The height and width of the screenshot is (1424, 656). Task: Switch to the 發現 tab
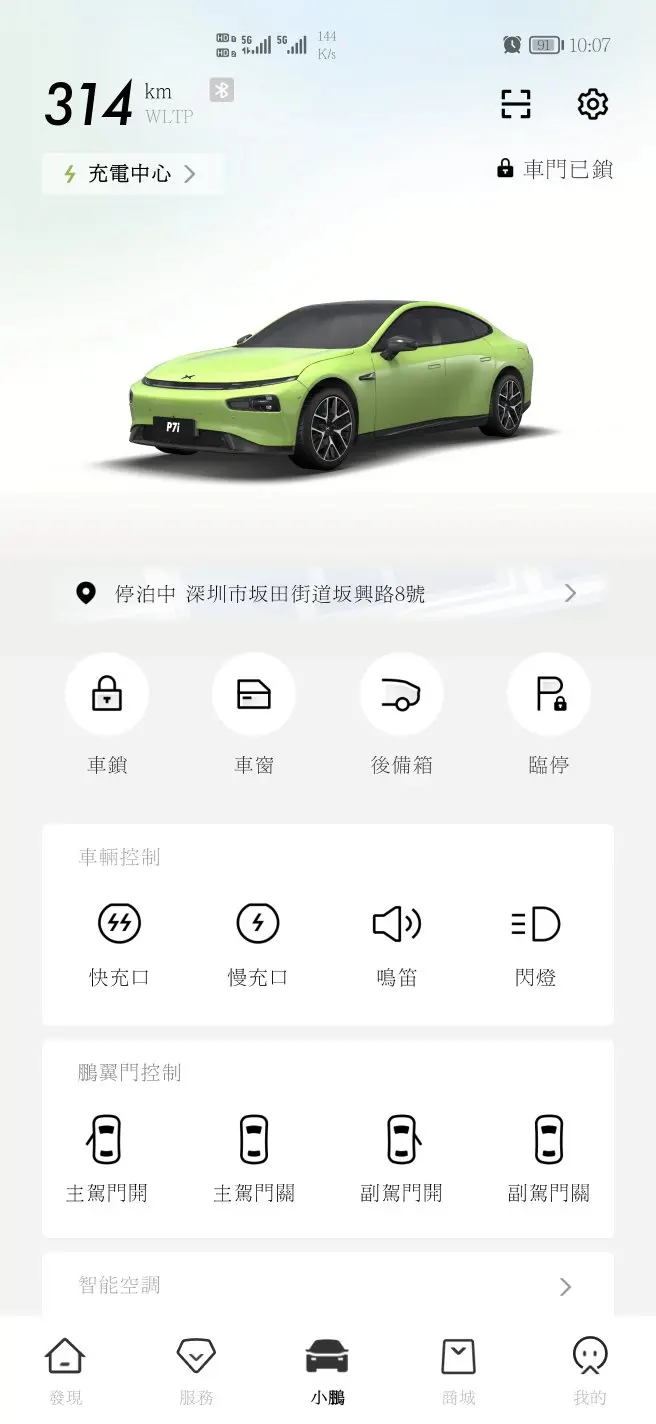click(x=66, y=1371)
